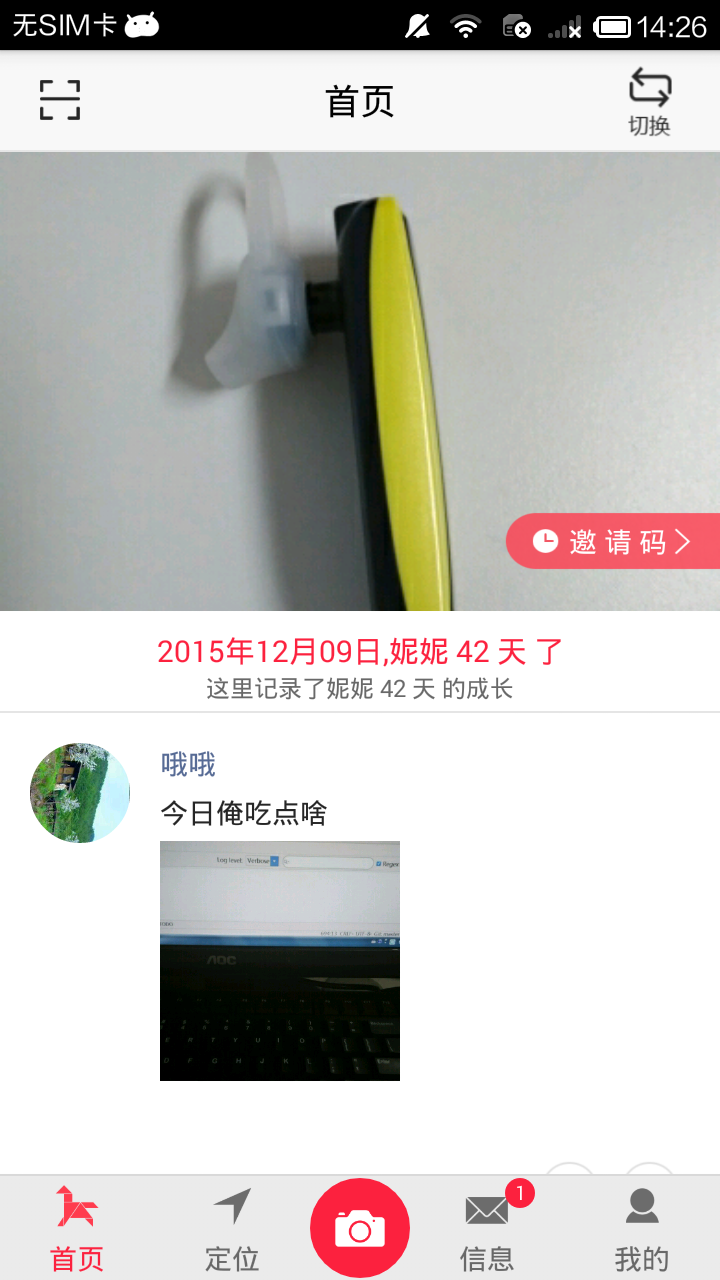Screen dimensions: 720x1280
Task: Tap the 妮妮 42 天 date heading
Action: coord(360,651)
